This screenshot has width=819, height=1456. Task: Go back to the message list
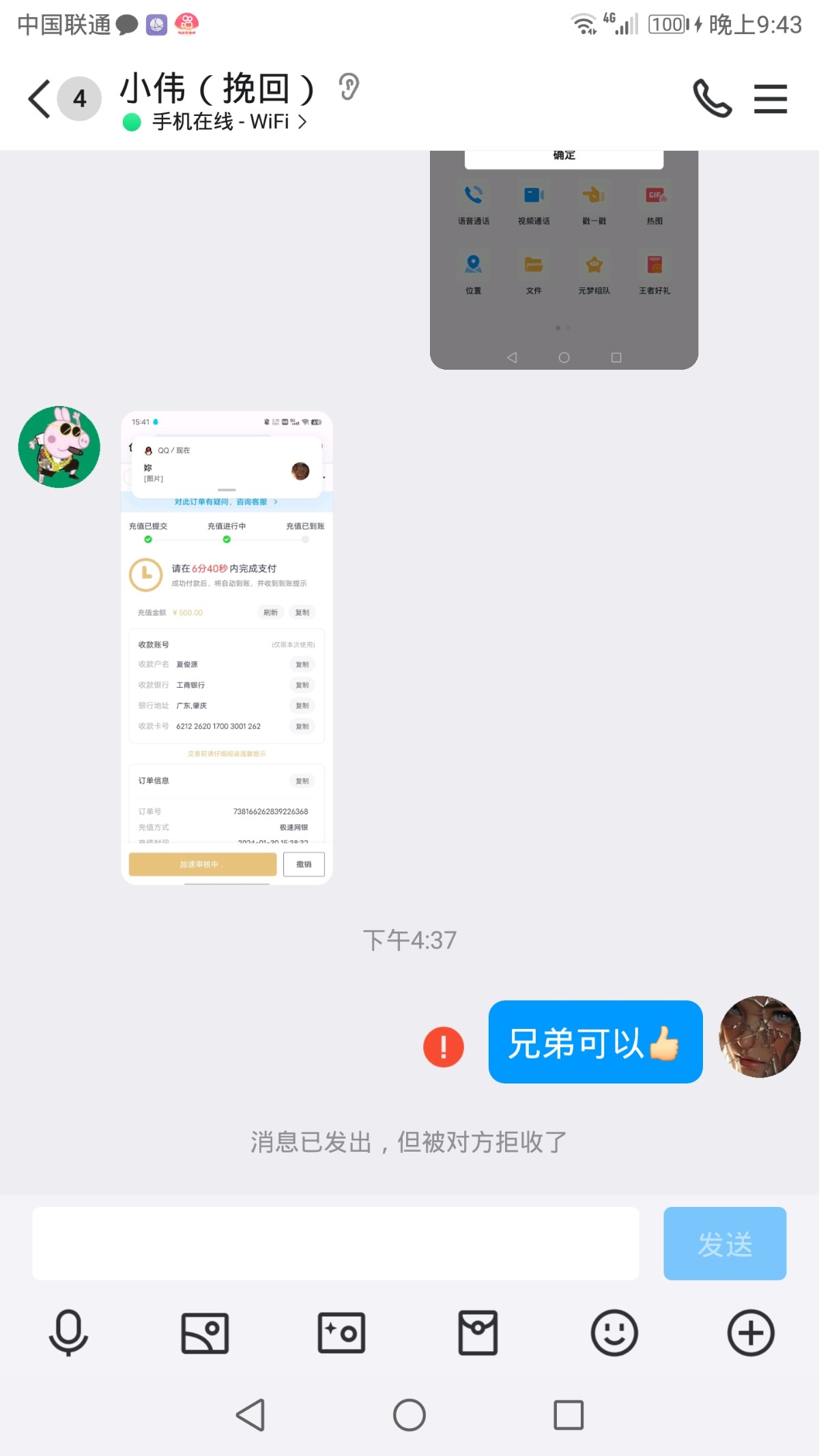(40, 99)
